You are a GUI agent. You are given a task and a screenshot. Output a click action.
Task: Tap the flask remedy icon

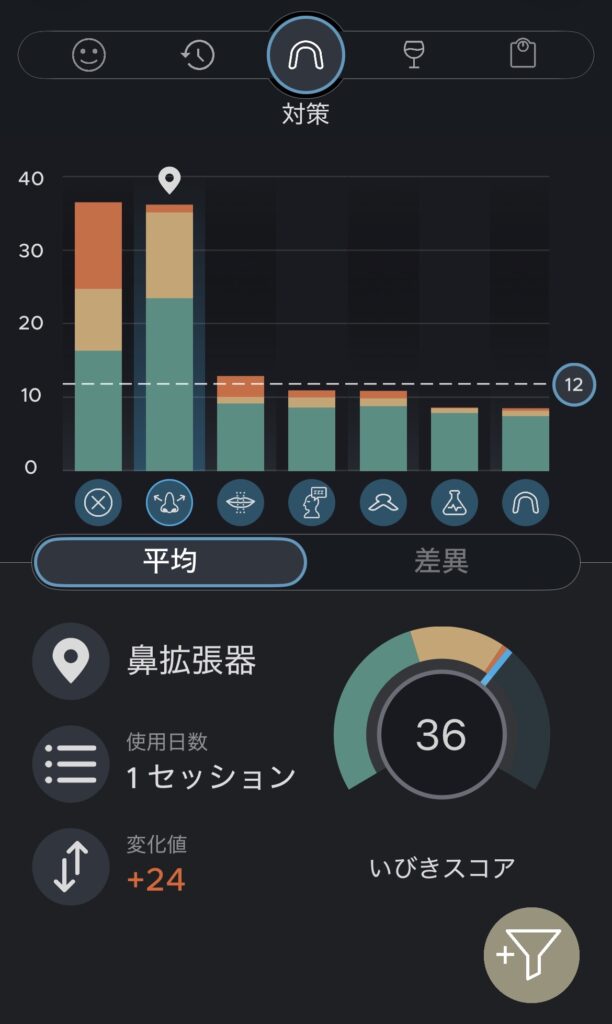coord(455,503)
